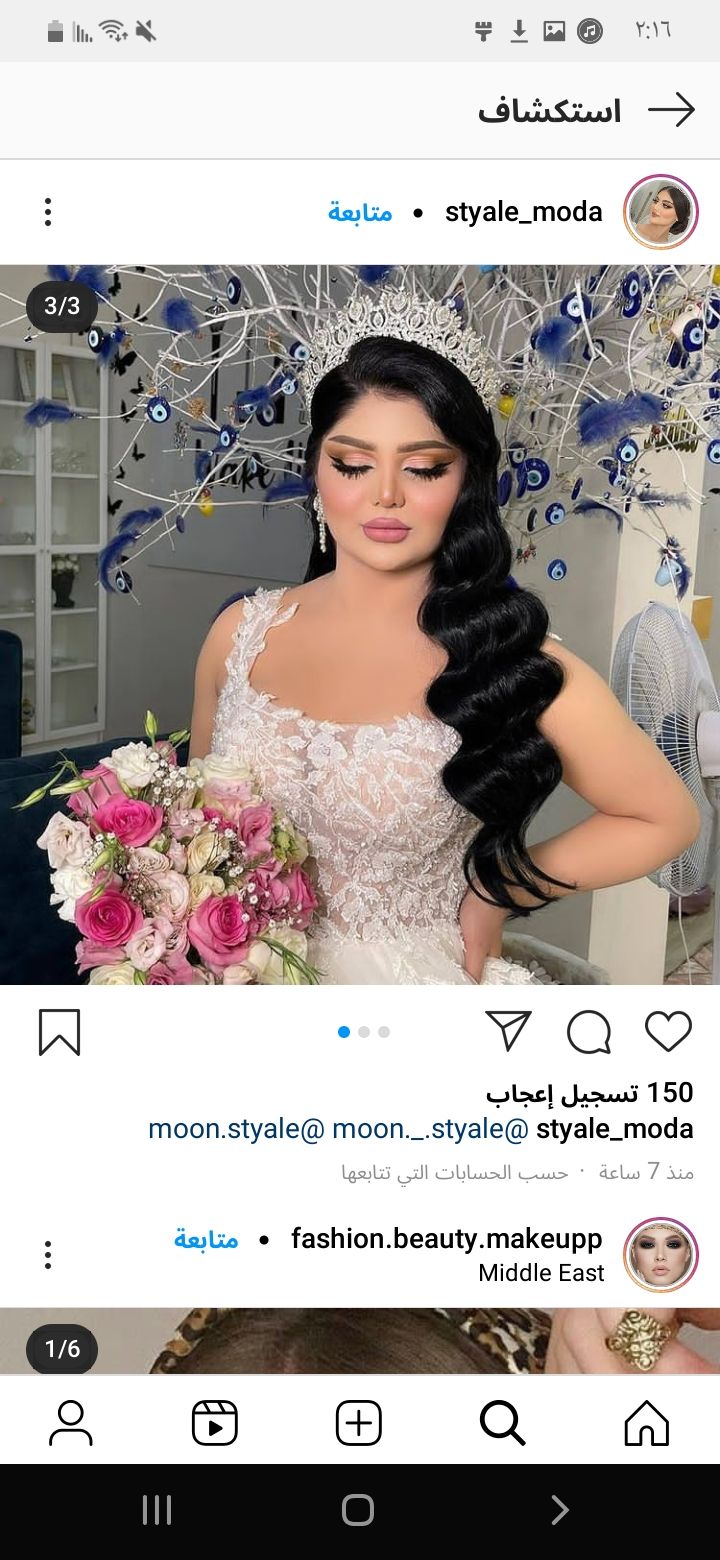Open options menu for styale_moda post
This screenshot has height=1560, width=720.
[x=48, y=212]
